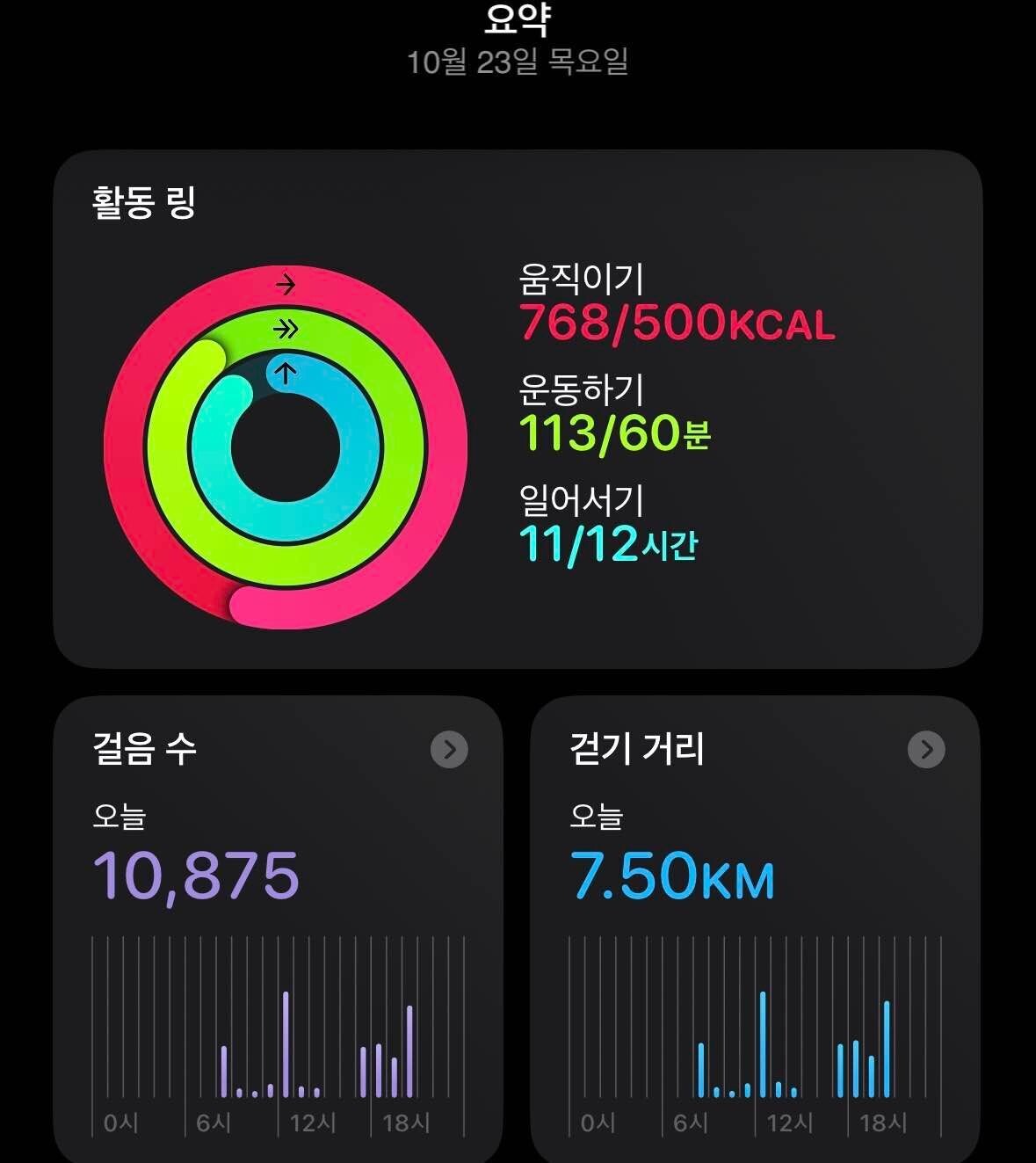Tap the Move ring arrow indicator
Screen dimensions: 1036x1163
[286, 283]
